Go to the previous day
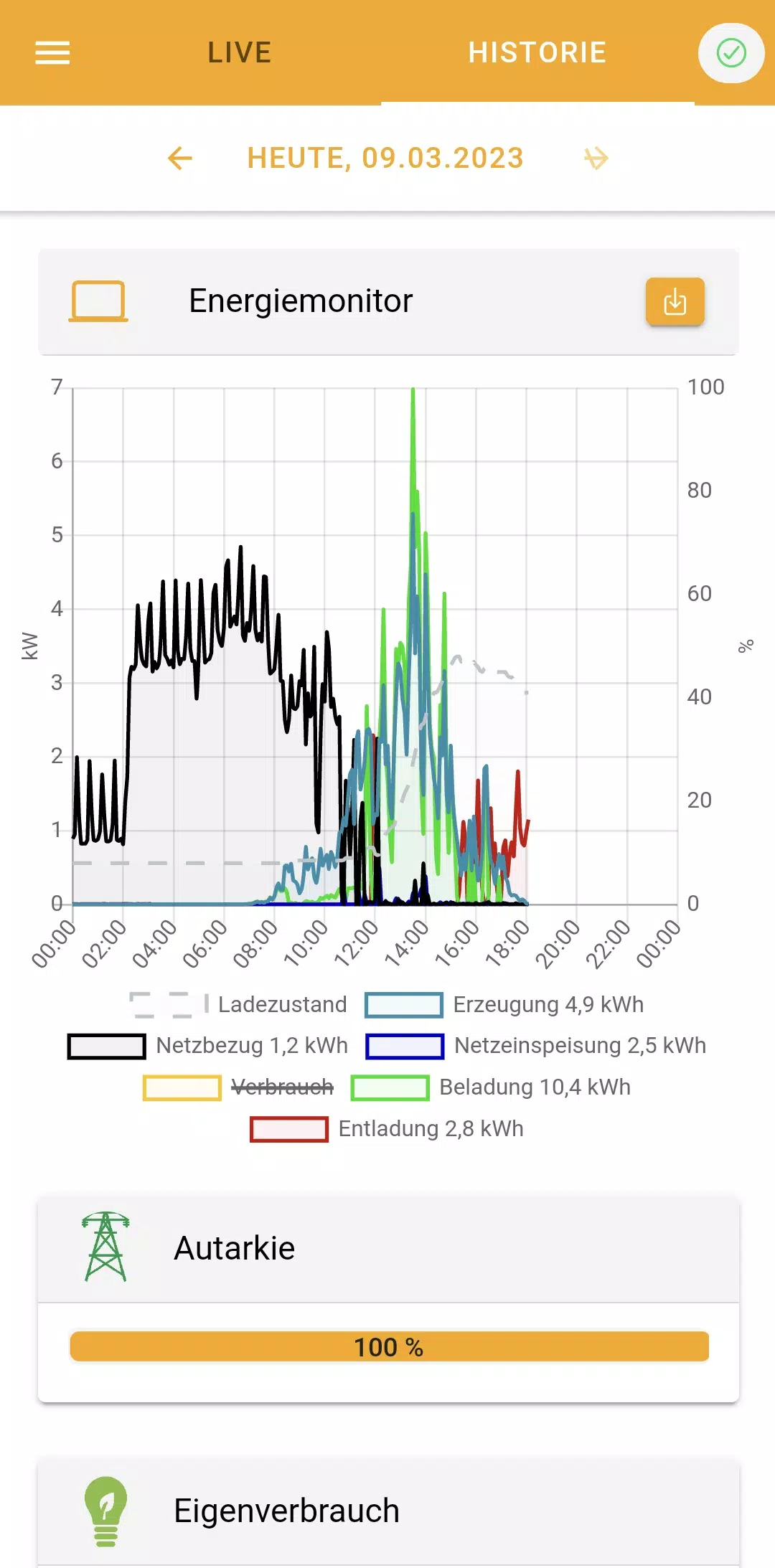775x1568 pixels. point(180,159)
